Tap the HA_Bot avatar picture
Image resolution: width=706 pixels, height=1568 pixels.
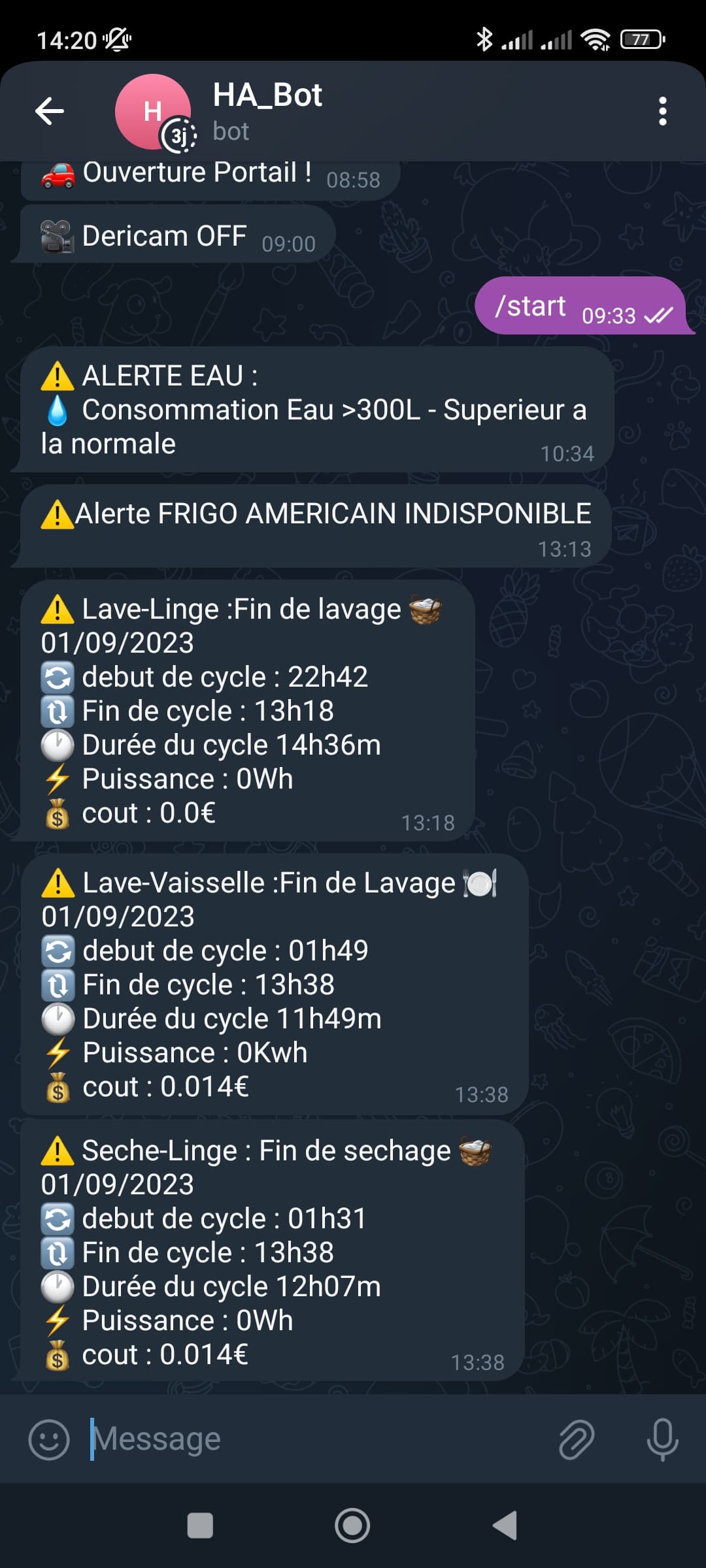(153, 112)
